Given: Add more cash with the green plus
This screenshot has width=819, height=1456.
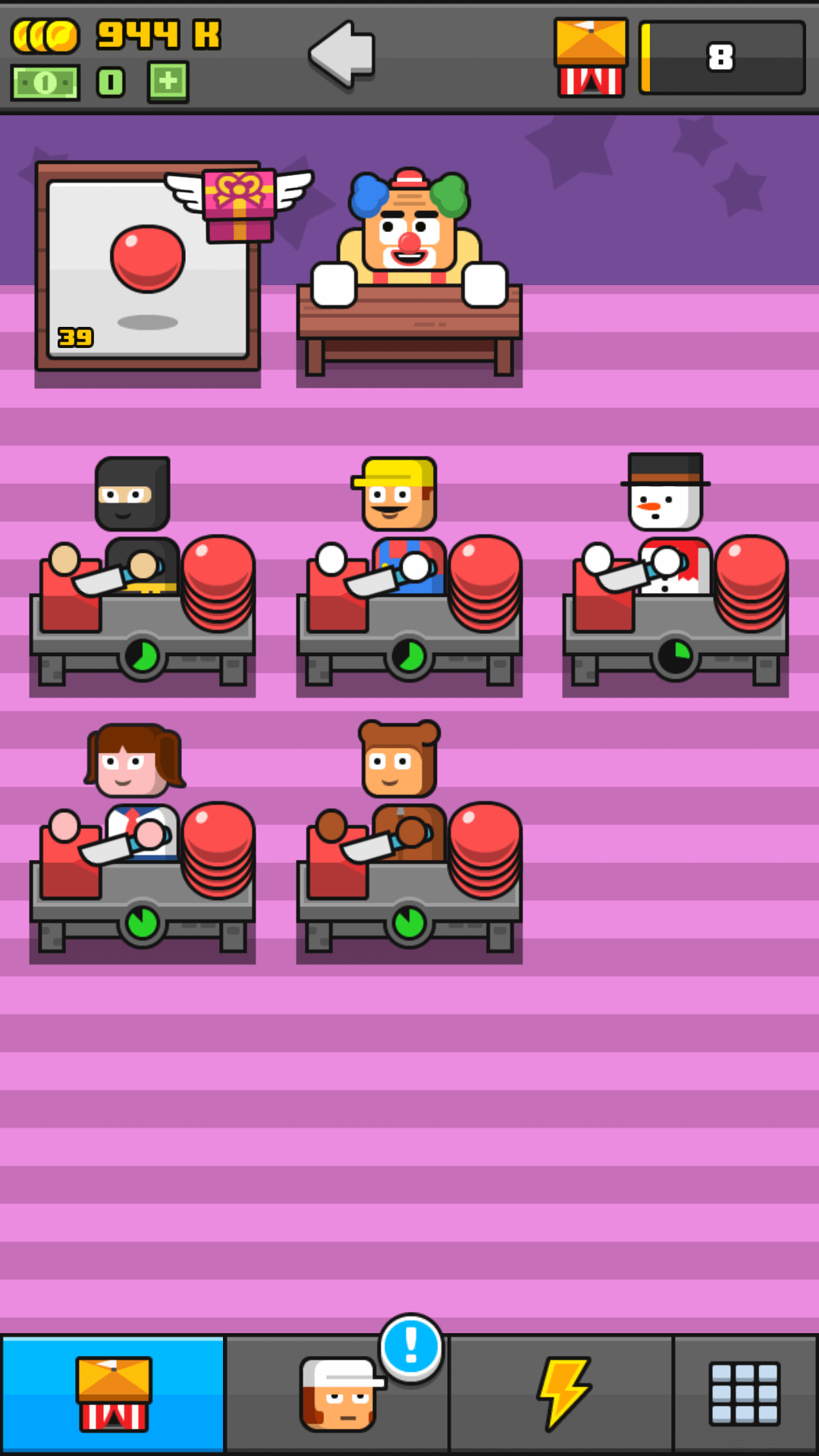Looking at the screenshot, I should 168,82.
